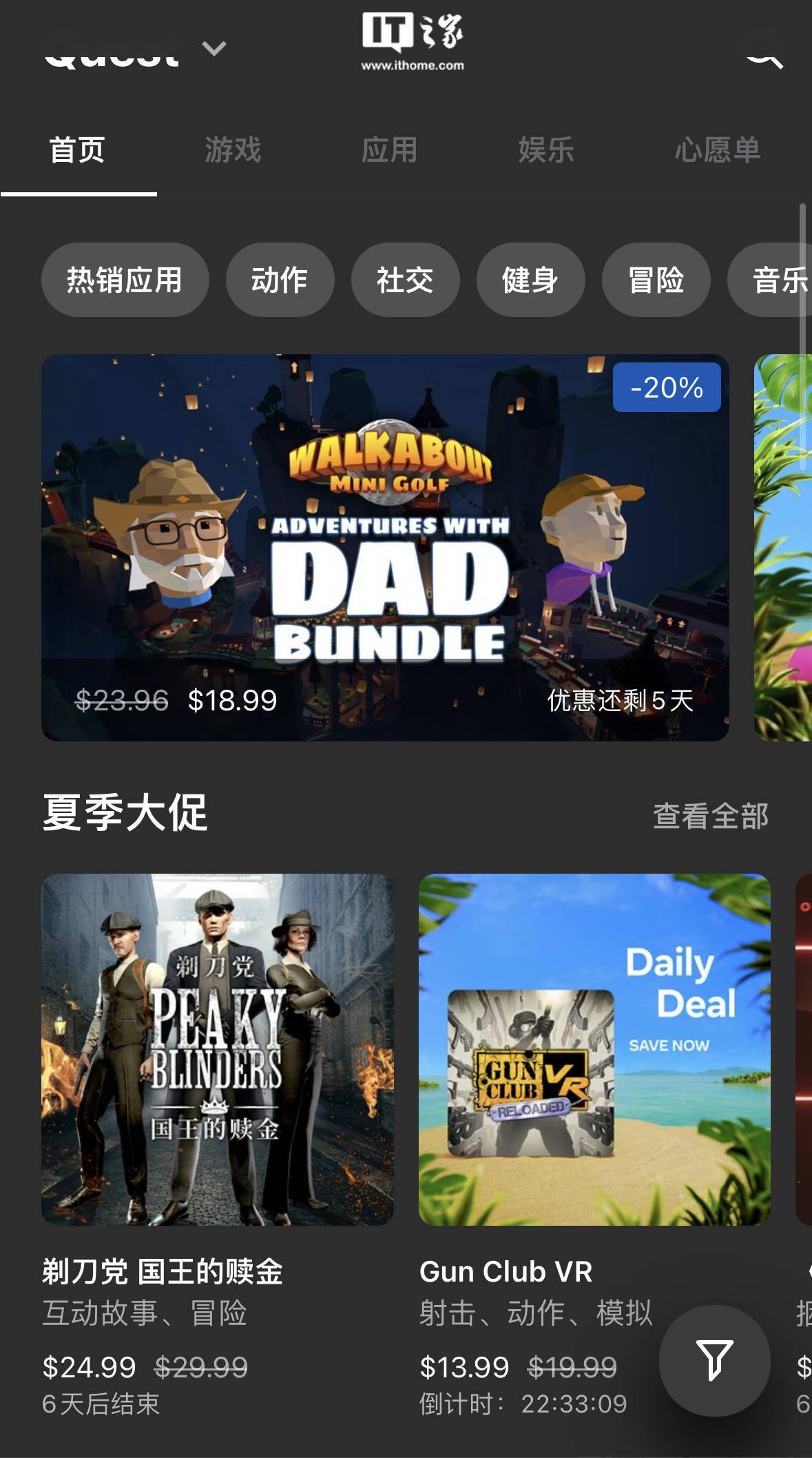The height and width of the screenshot is (1458, 812).
Task: Open 查看全部 for 夏季大促 deals
Action: (x=711, y=817)
